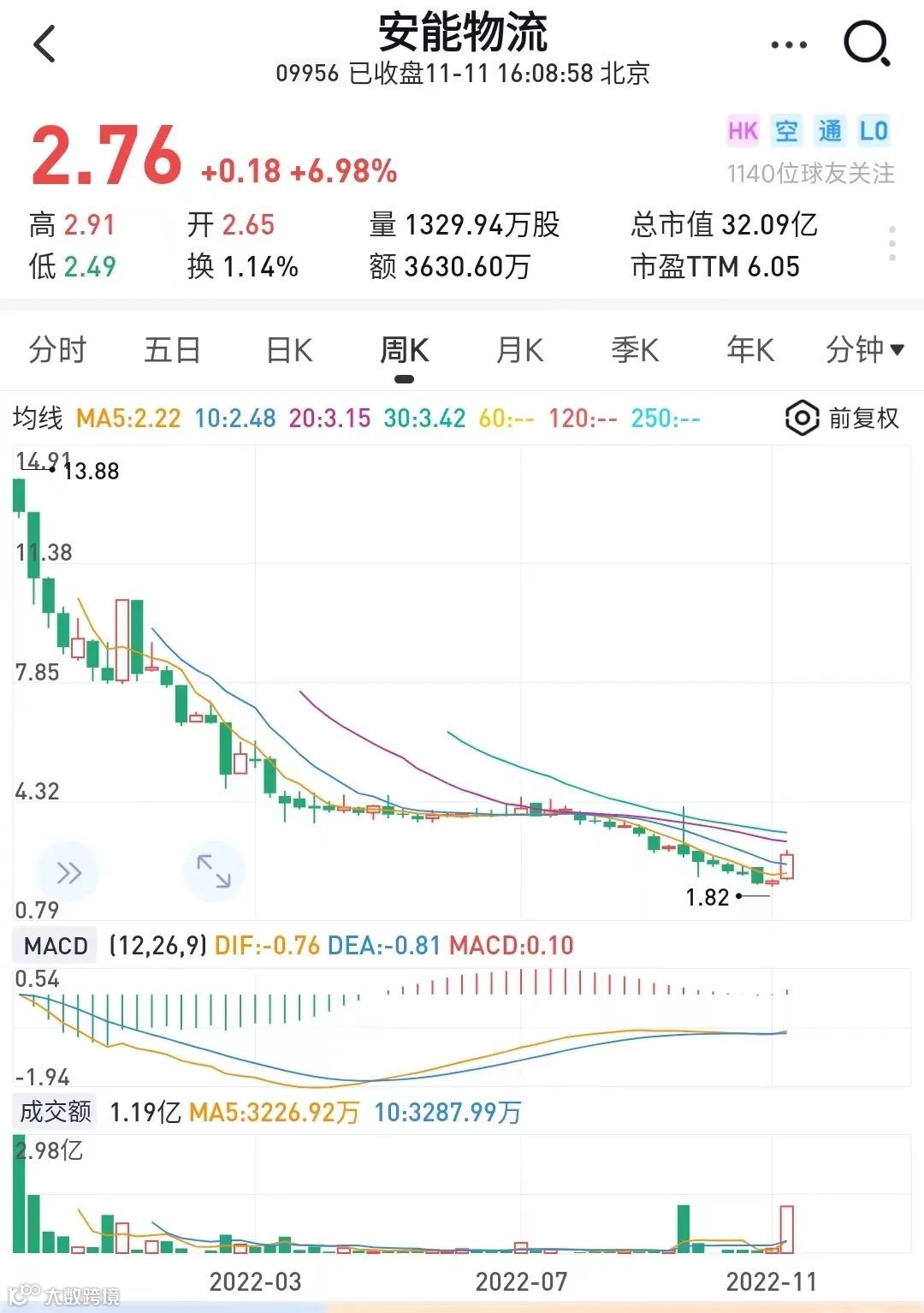Select the 月K monthly chart tab
Image resolution: width=924 pixels, height=1313 pixels.
518,350
